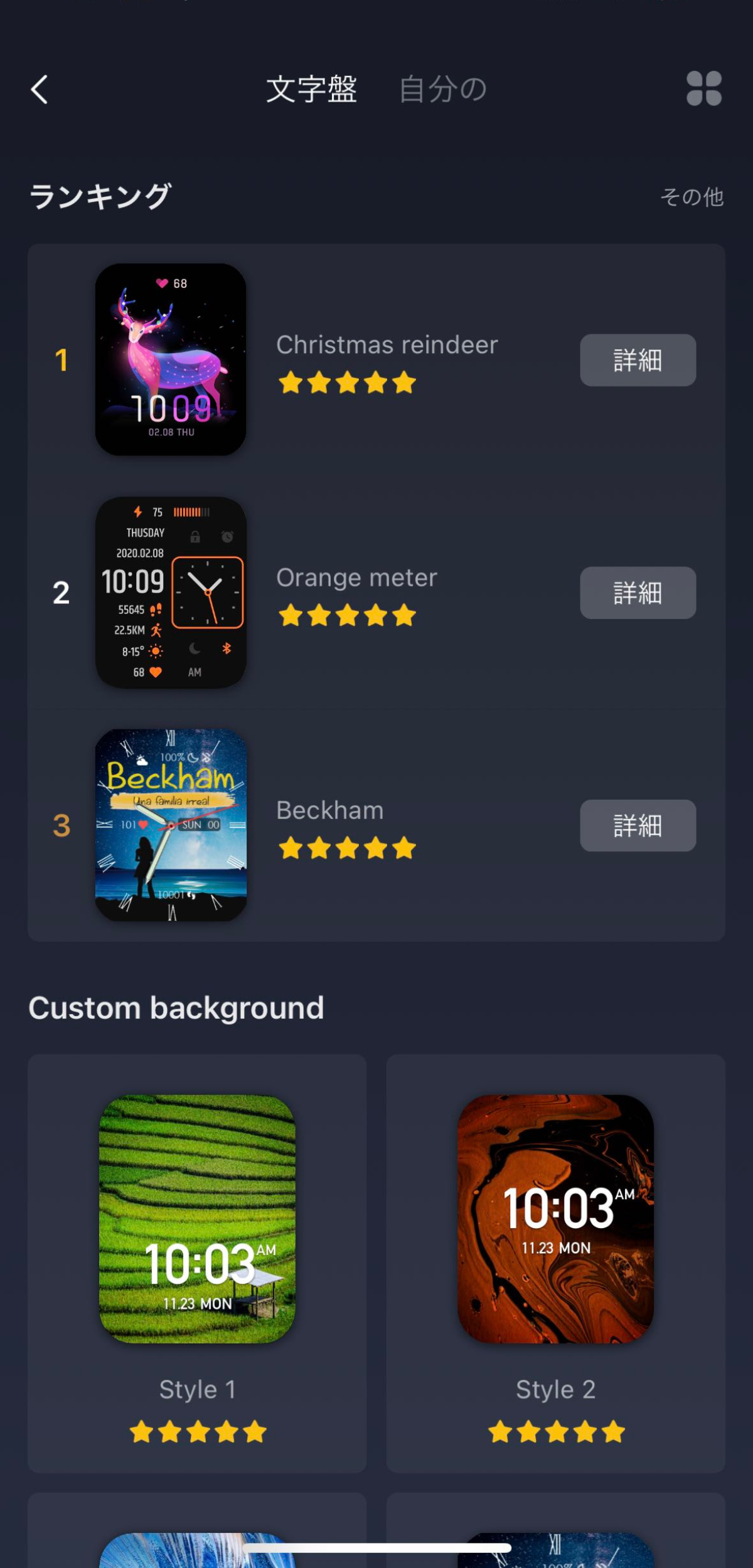Open the grid menu icon
This screenshot has height=1568, width=753.
coord(703,88)
